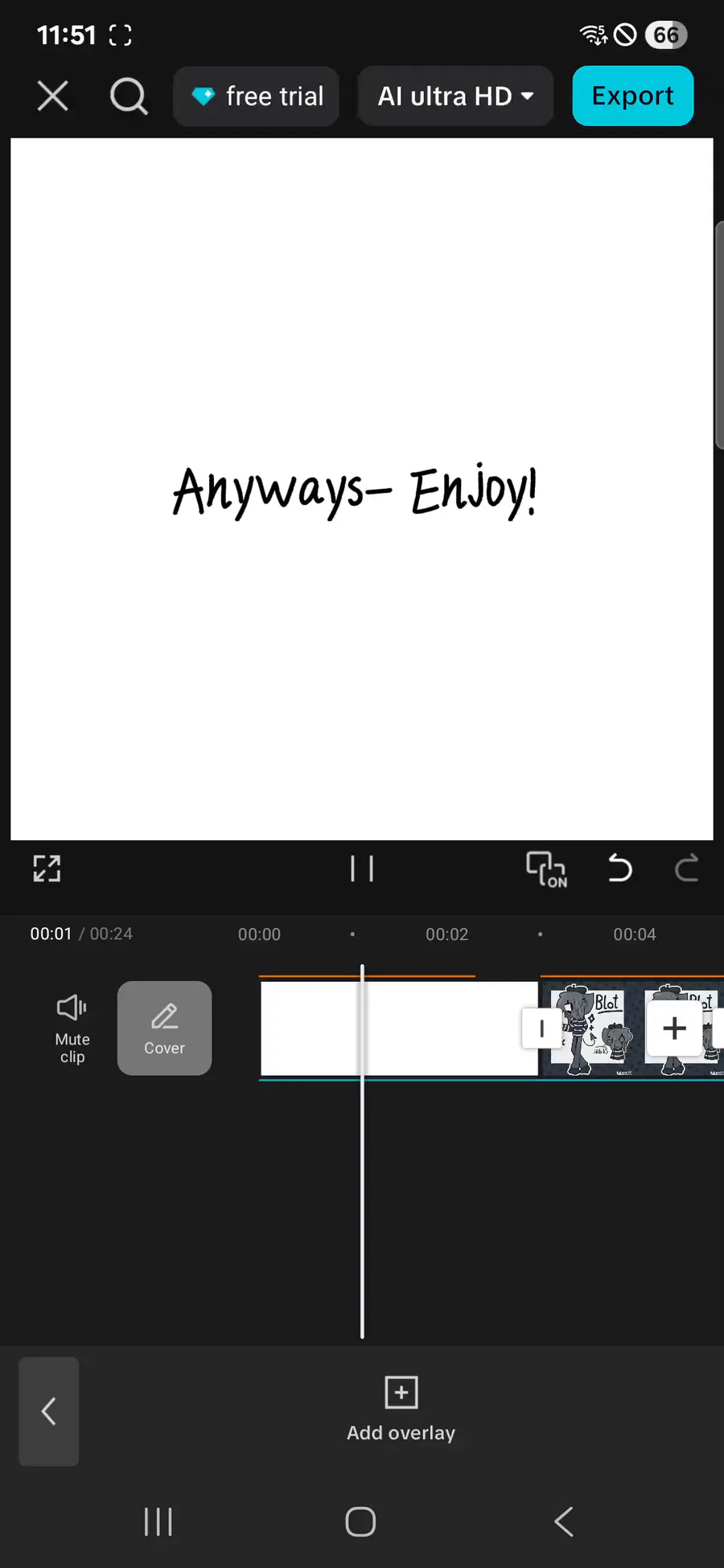Expand preview to fullscreen
724x1568 pixels.
(47, 868)
